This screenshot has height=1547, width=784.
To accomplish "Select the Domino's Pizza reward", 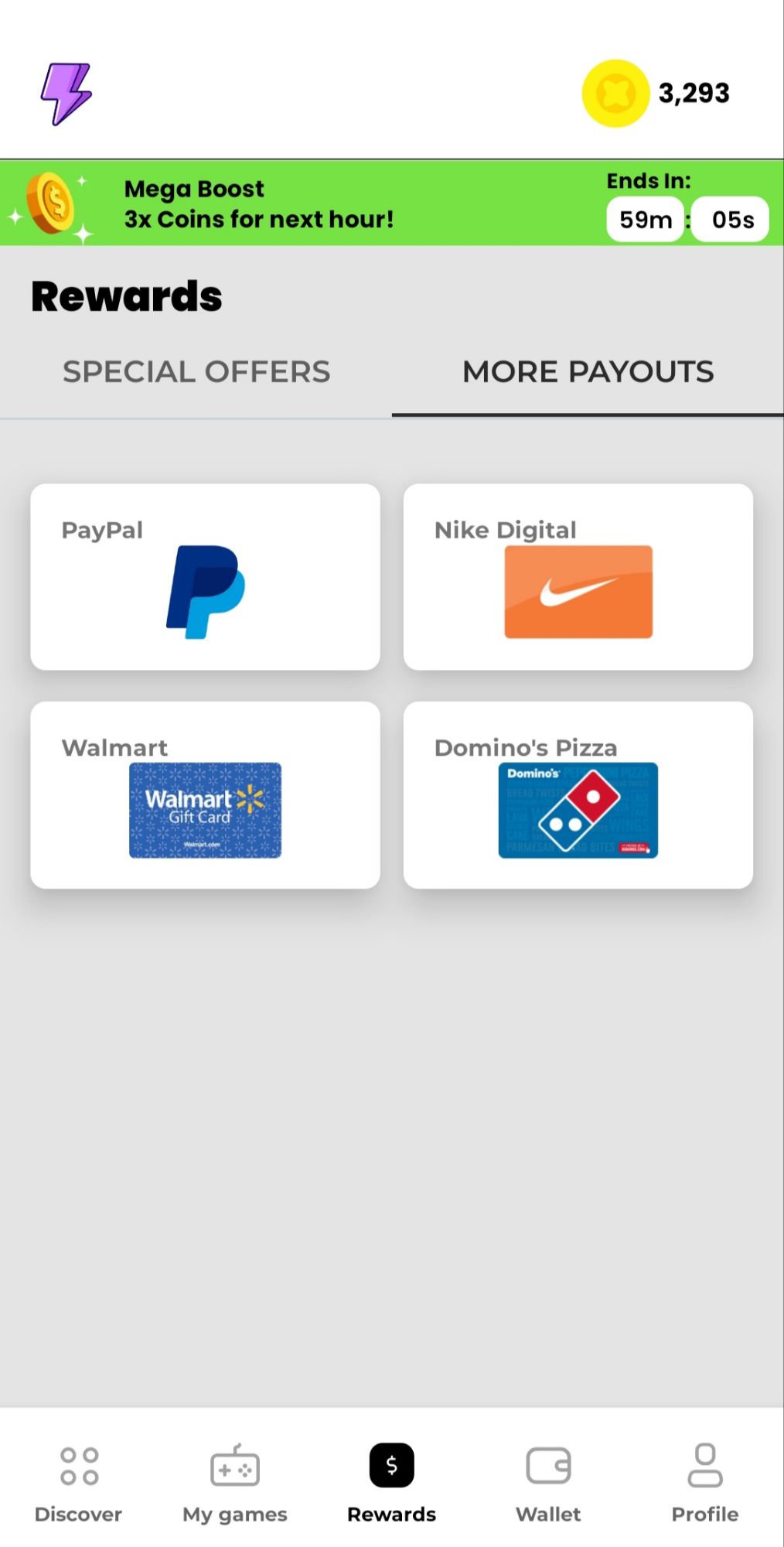I will coord(578,795).
